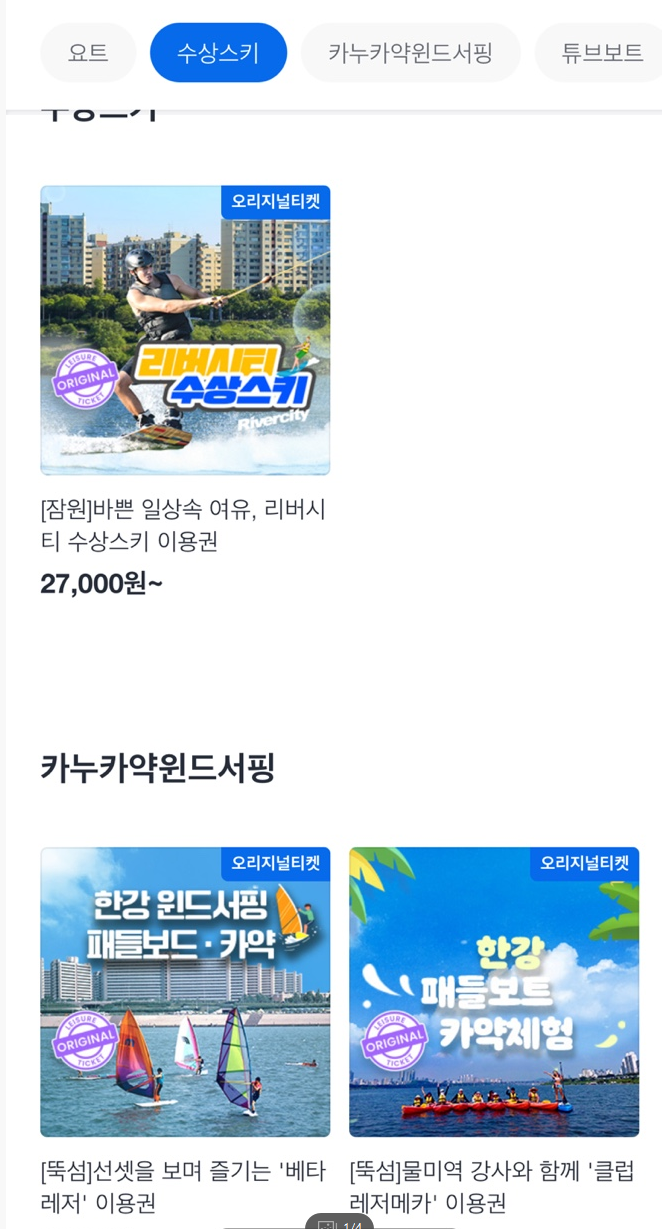The height and width of the screenshot is (1229, 662).
Task: Open the 리버시티 수상스키 이용권 product card
Action: pyautogui.click(x=185, y=330)
